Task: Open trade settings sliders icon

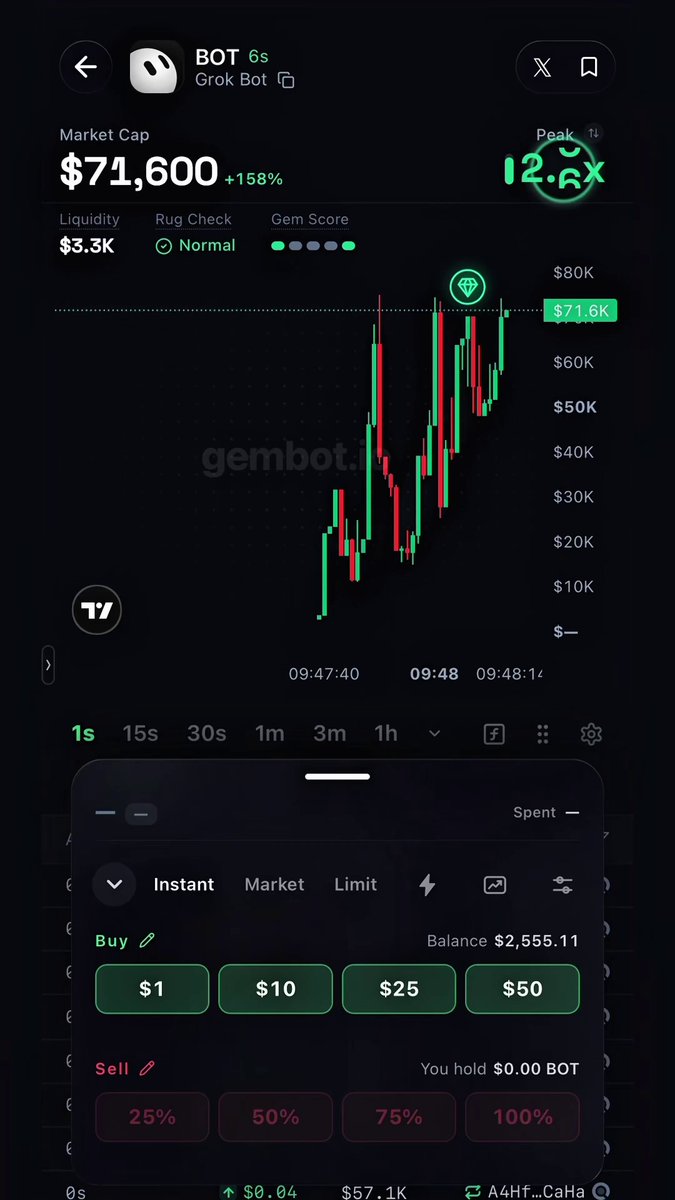Action: coord(562,884)
